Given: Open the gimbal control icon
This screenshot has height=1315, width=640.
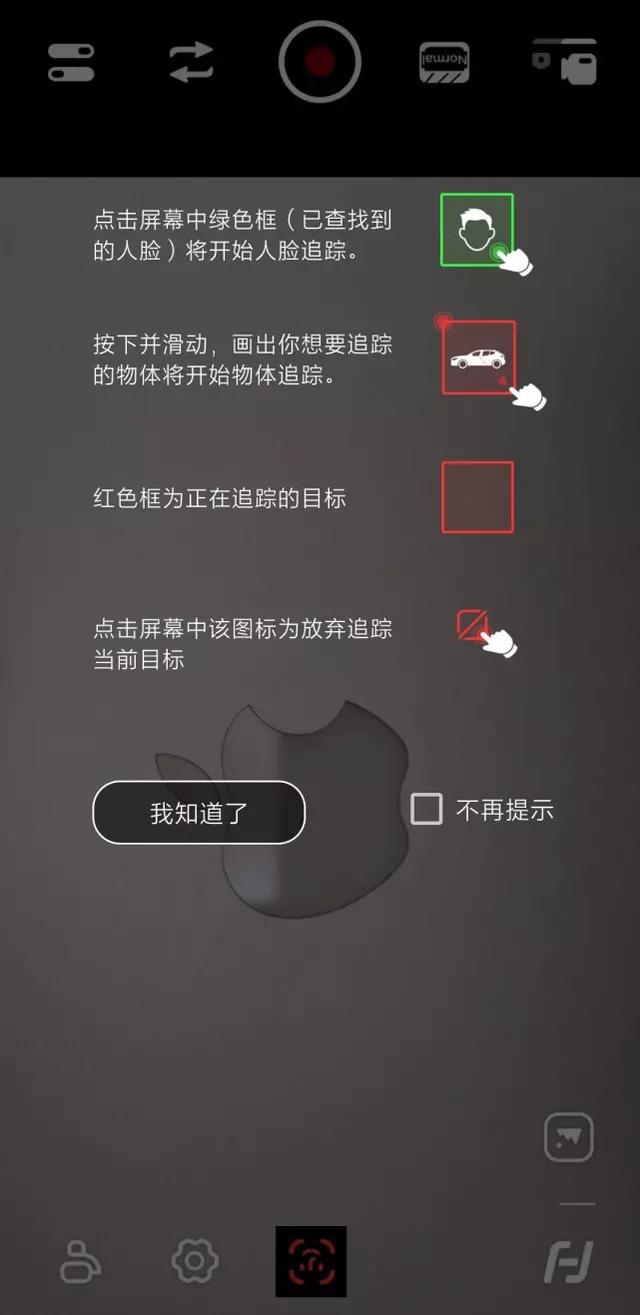Looking at the screenshot, I should click(x=80, y=1261).
